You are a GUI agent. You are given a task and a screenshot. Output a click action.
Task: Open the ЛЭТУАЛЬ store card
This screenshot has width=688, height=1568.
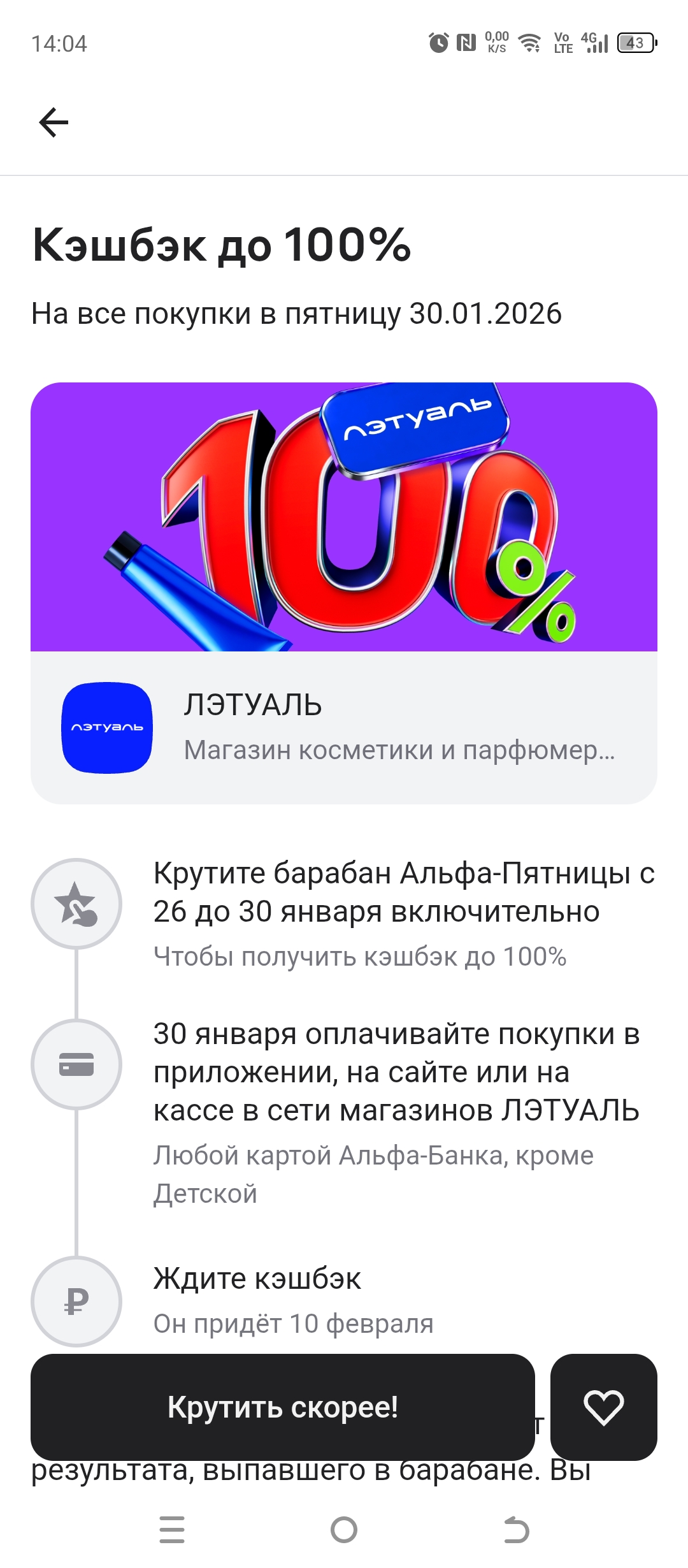pyautogui.click(x=344, y=727)
